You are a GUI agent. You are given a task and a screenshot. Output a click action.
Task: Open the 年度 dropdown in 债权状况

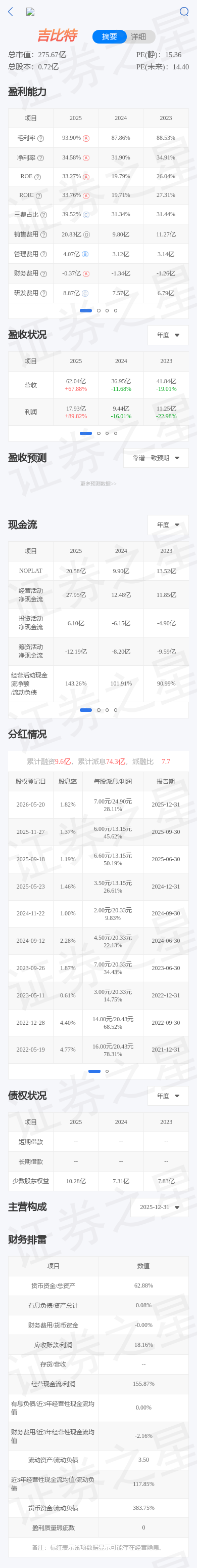pos(168,1096)
